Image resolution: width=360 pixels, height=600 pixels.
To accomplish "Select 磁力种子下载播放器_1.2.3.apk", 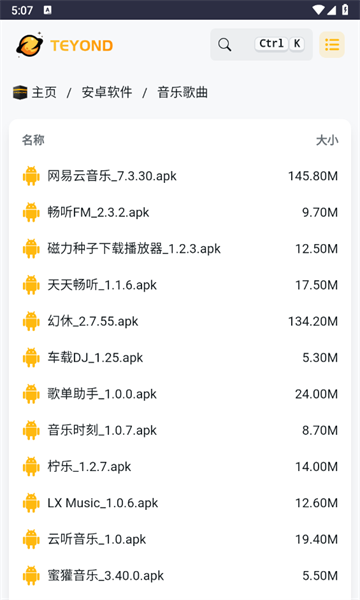I will click(x=180, y=249).
